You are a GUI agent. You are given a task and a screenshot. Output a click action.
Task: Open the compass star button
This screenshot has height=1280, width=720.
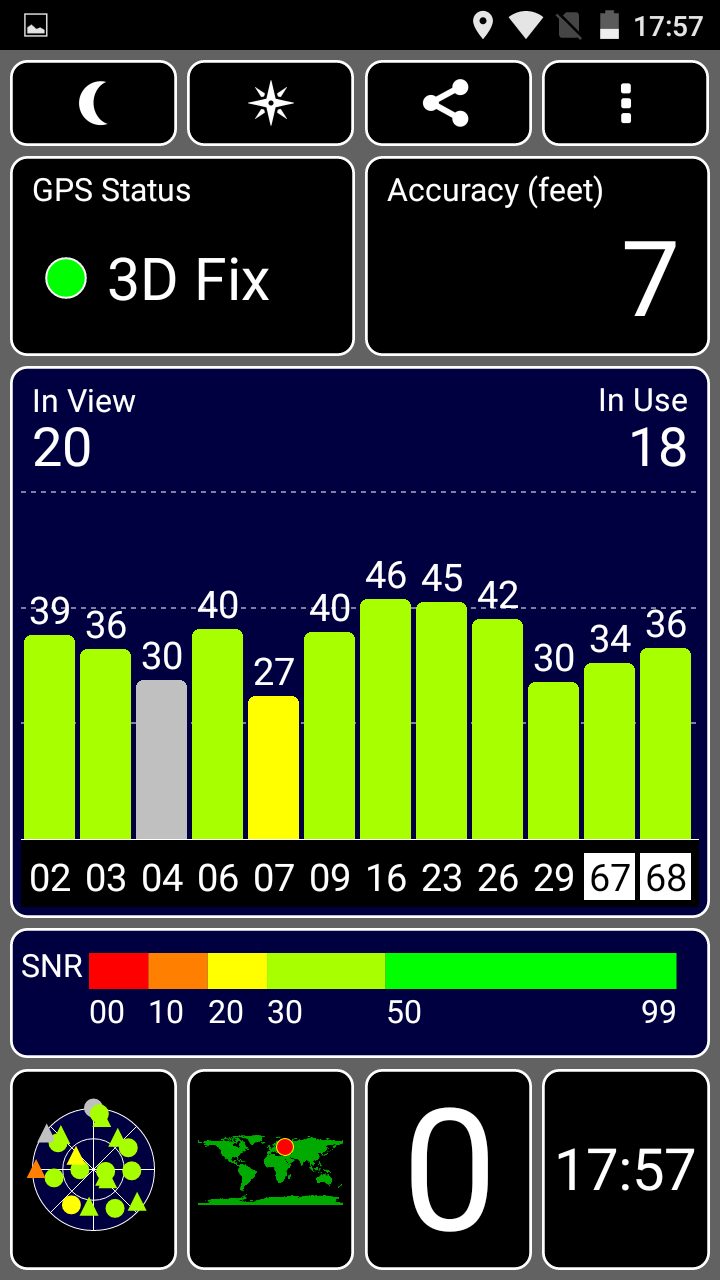click(x=271, y=103)
